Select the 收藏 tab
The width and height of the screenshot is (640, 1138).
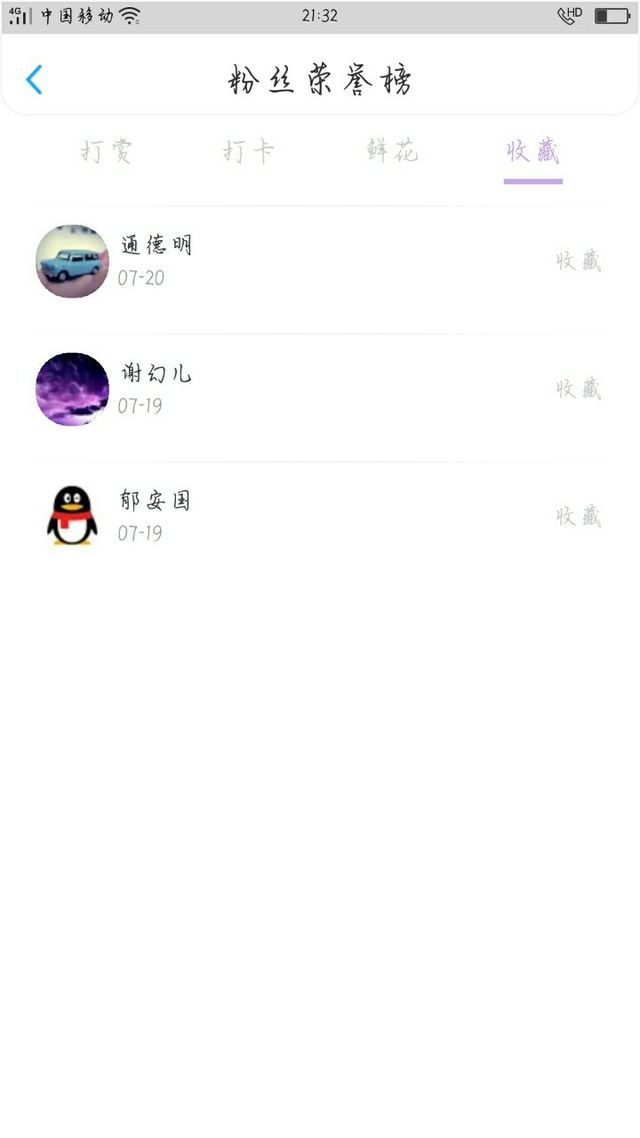pyautogui.click(x=533, y=152)
